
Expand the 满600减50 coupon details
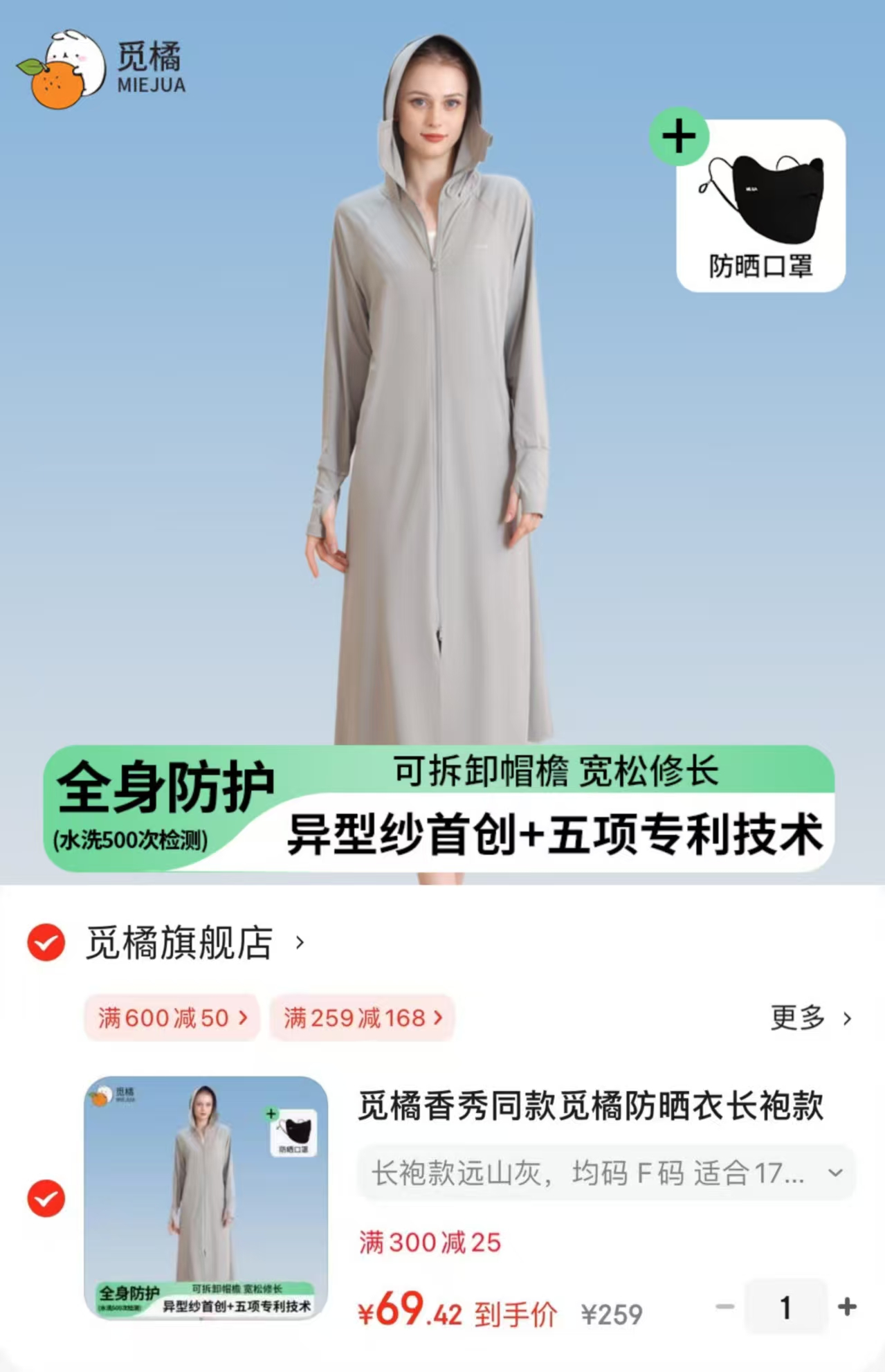[x=171, y=1018]
